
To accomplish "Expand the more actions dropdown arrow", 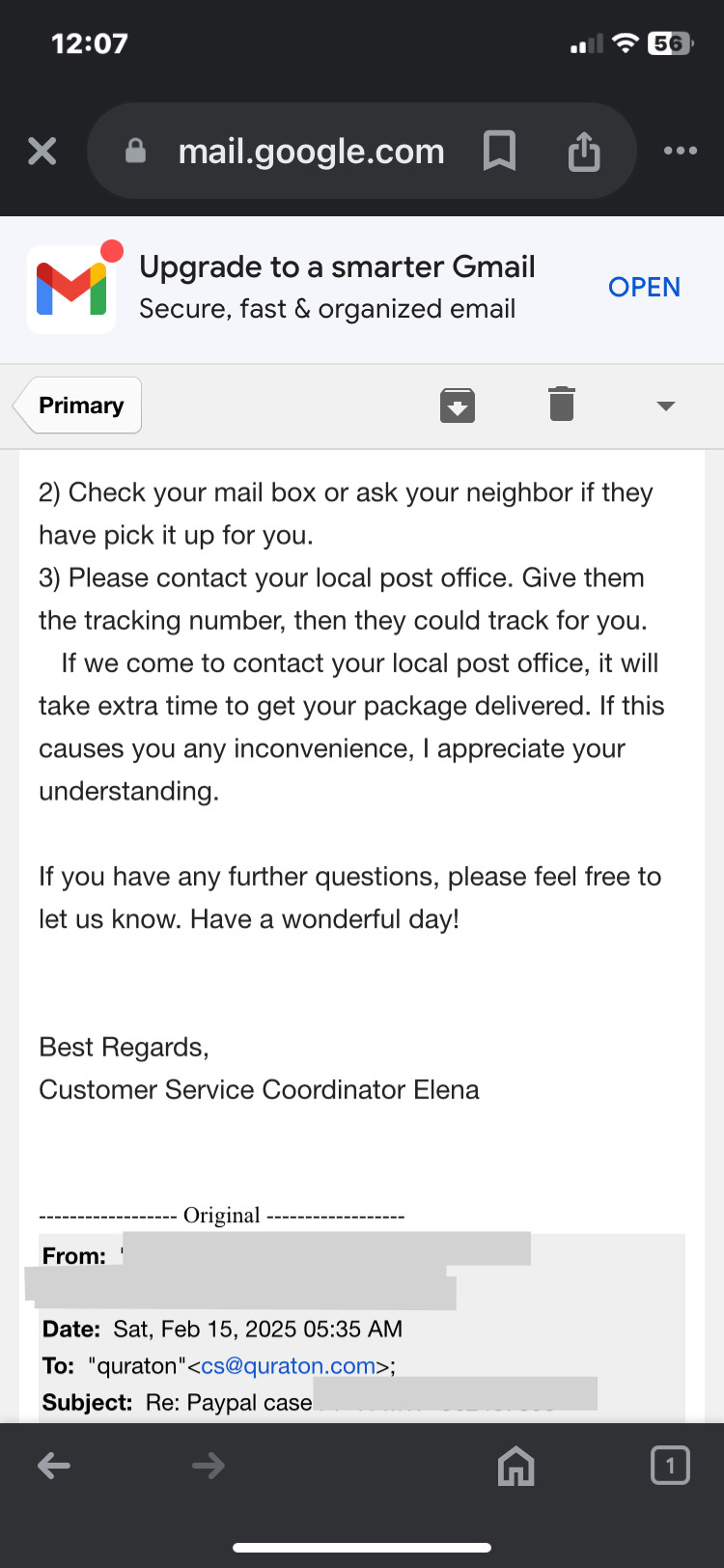I will pos(665,406).
